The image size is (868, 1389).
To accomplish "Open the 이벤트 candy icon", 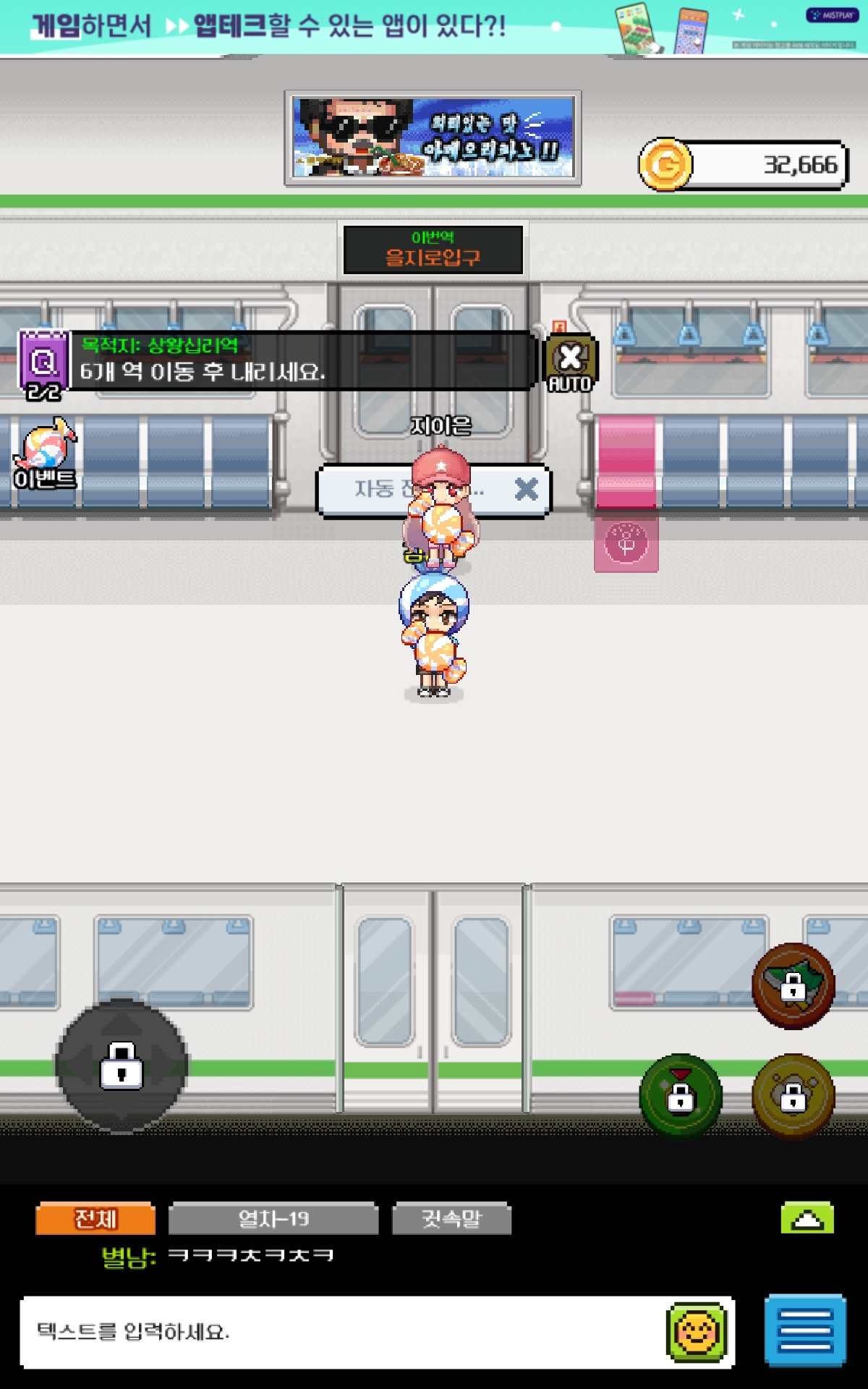I will tap(45, 454).
